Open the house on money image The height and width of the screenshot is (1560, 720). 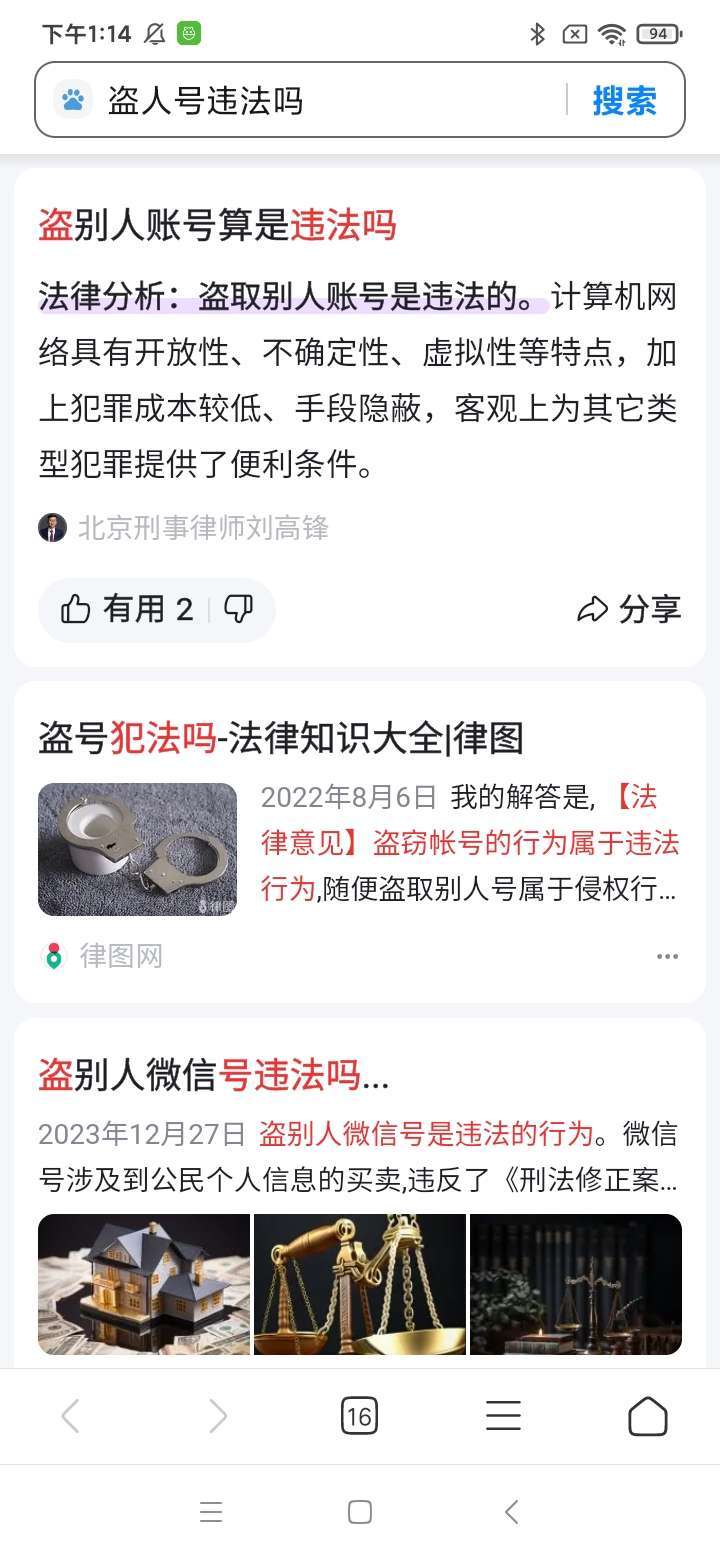(144, 1284)
